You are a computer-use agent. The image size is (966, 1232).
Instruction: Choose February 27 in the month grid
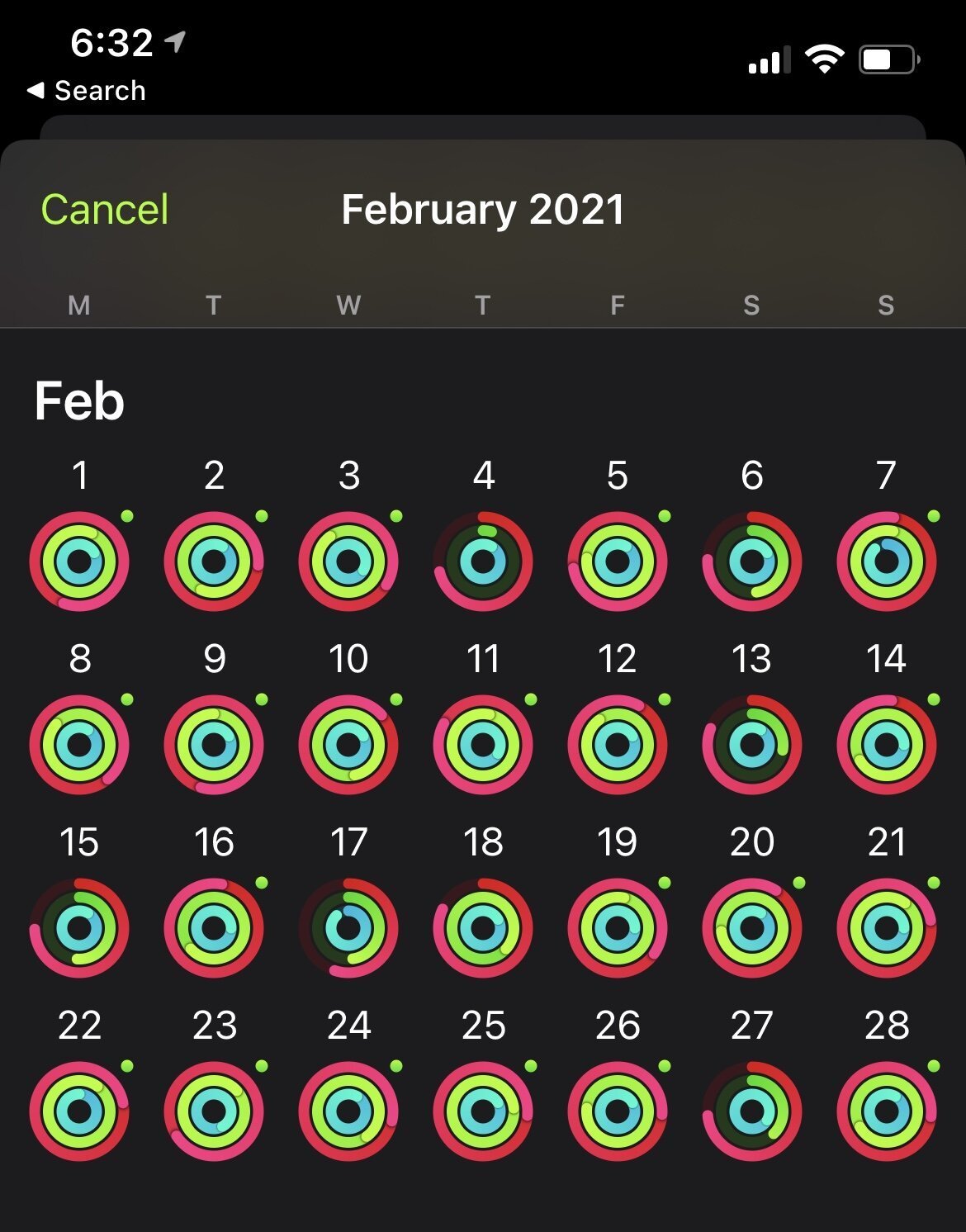click(x=752, y=1111)
